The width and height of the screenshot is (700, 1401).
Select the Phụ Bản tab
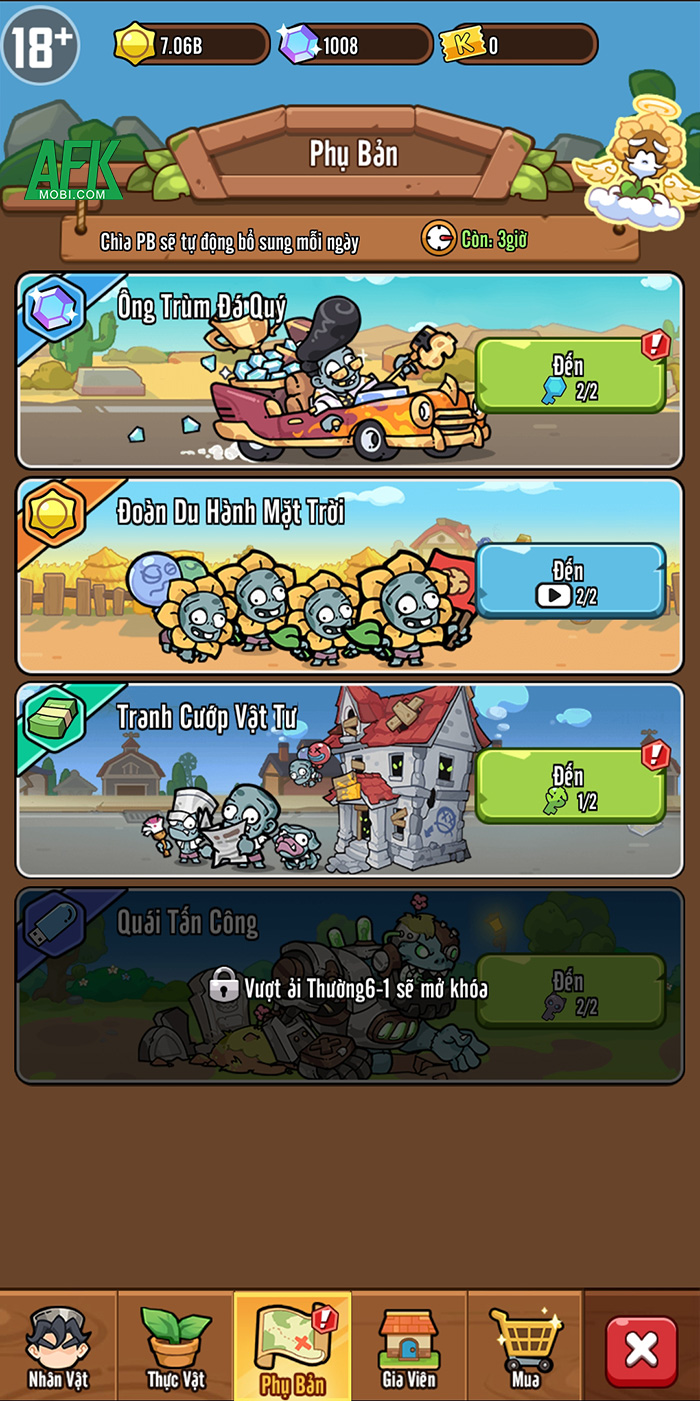point(293,1345)
